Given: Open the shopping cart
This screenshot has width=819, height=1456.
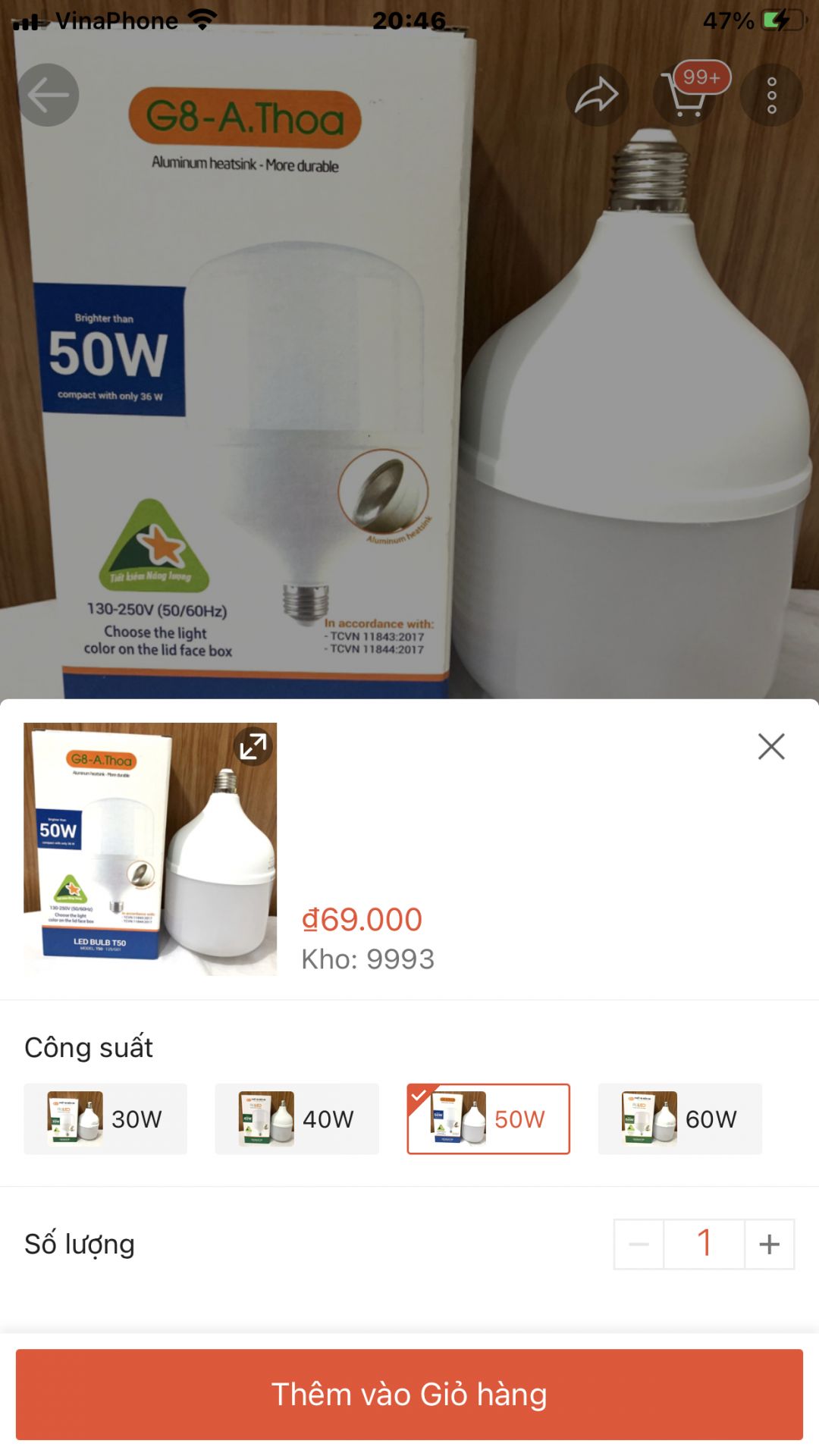Looking at the screenshot, I should (x=685, y=96).
